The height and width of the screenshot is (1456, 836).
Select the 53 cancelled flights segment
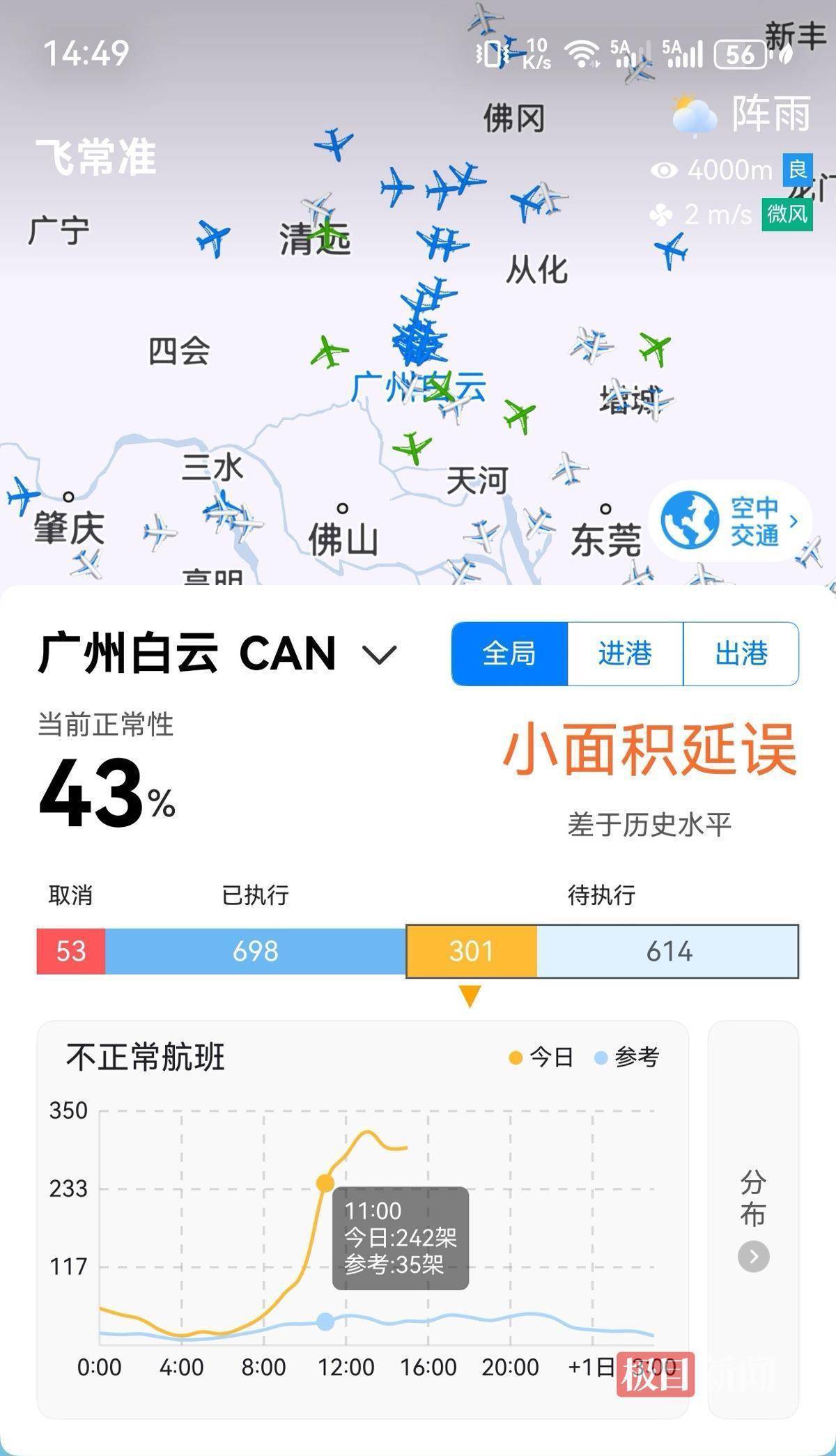71,951
